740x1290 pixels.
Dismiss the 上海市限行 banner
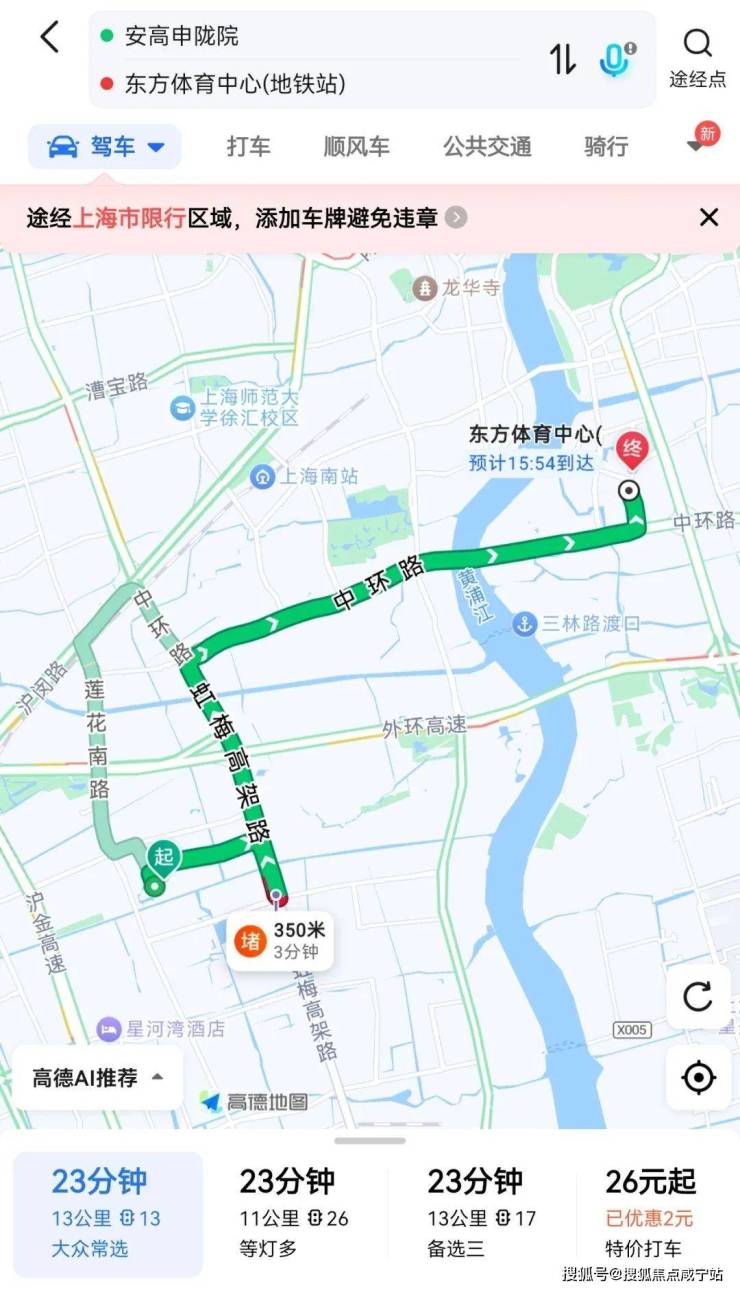click(709, 217)
